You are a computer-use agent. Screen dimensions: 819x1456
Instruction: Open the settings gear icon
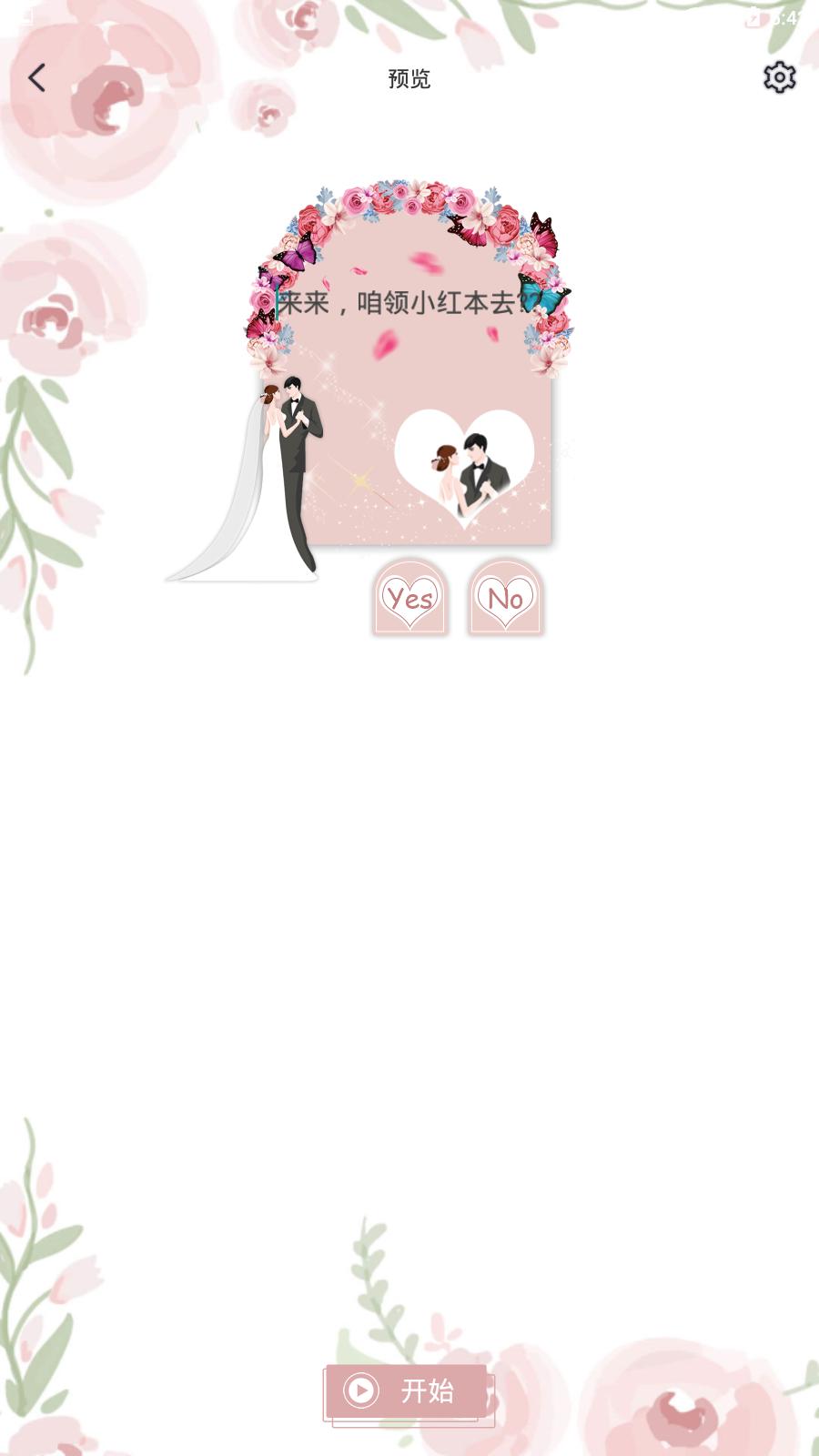coord(779,78)
